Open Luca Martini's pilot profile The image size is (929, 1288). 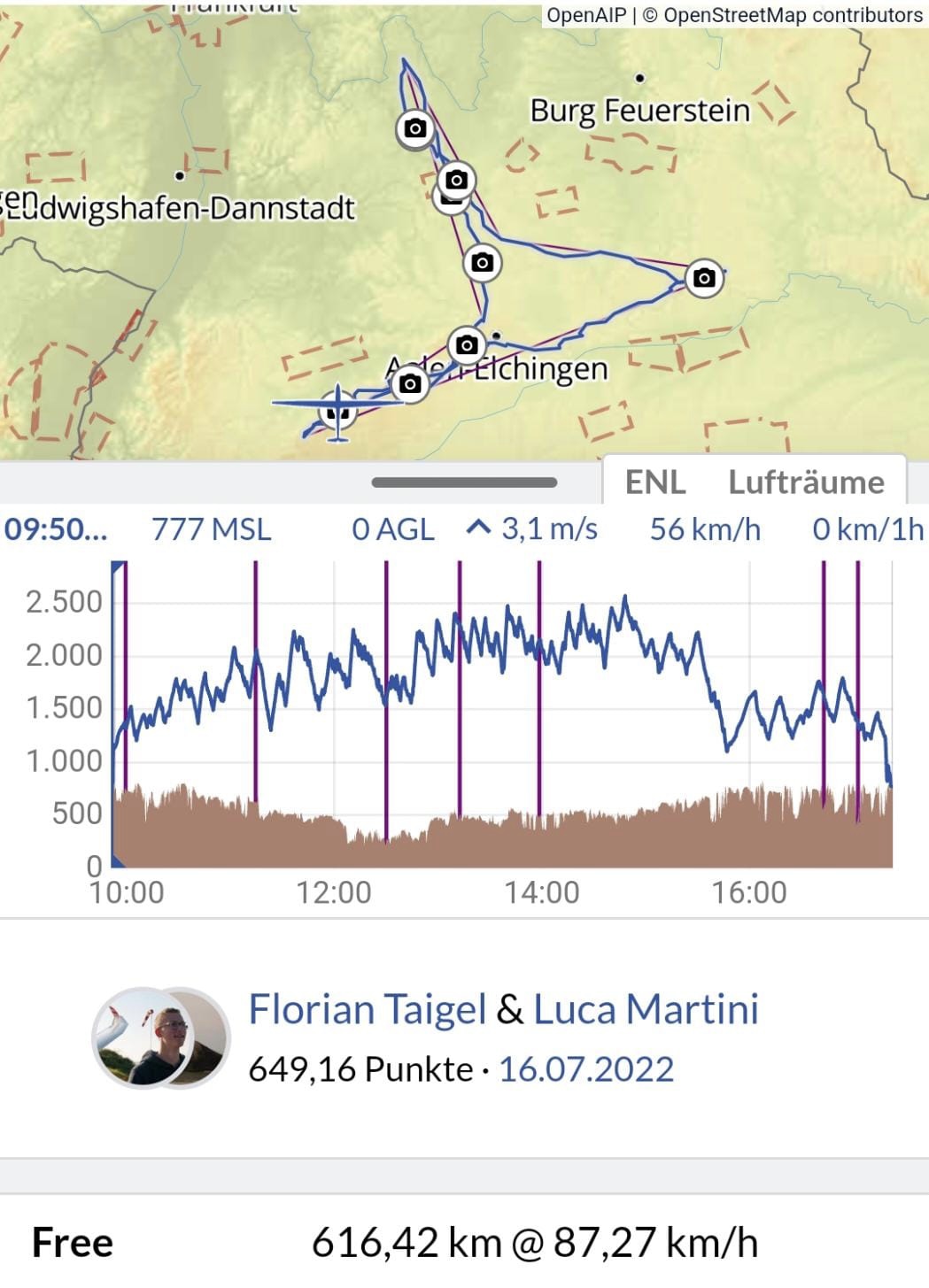coord(646,1010)
